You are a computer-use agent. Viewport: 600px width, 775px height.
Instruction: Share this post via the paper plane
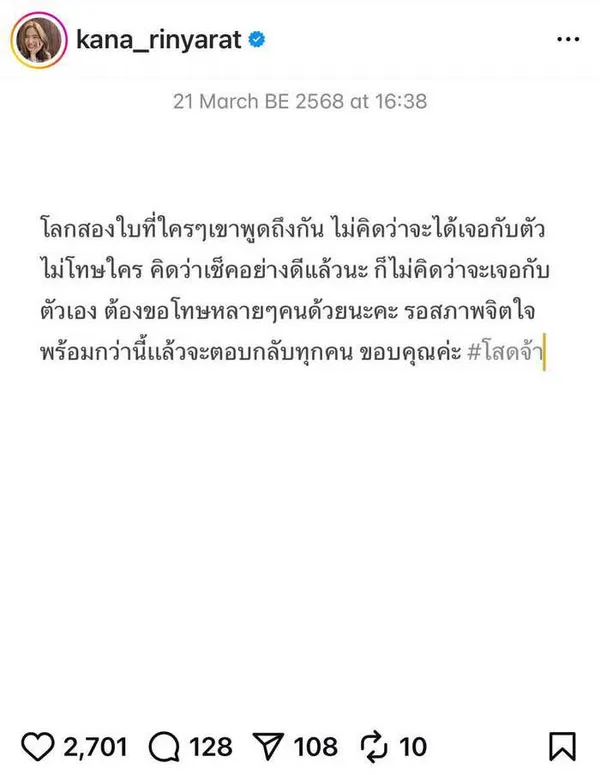pos(269,746)
